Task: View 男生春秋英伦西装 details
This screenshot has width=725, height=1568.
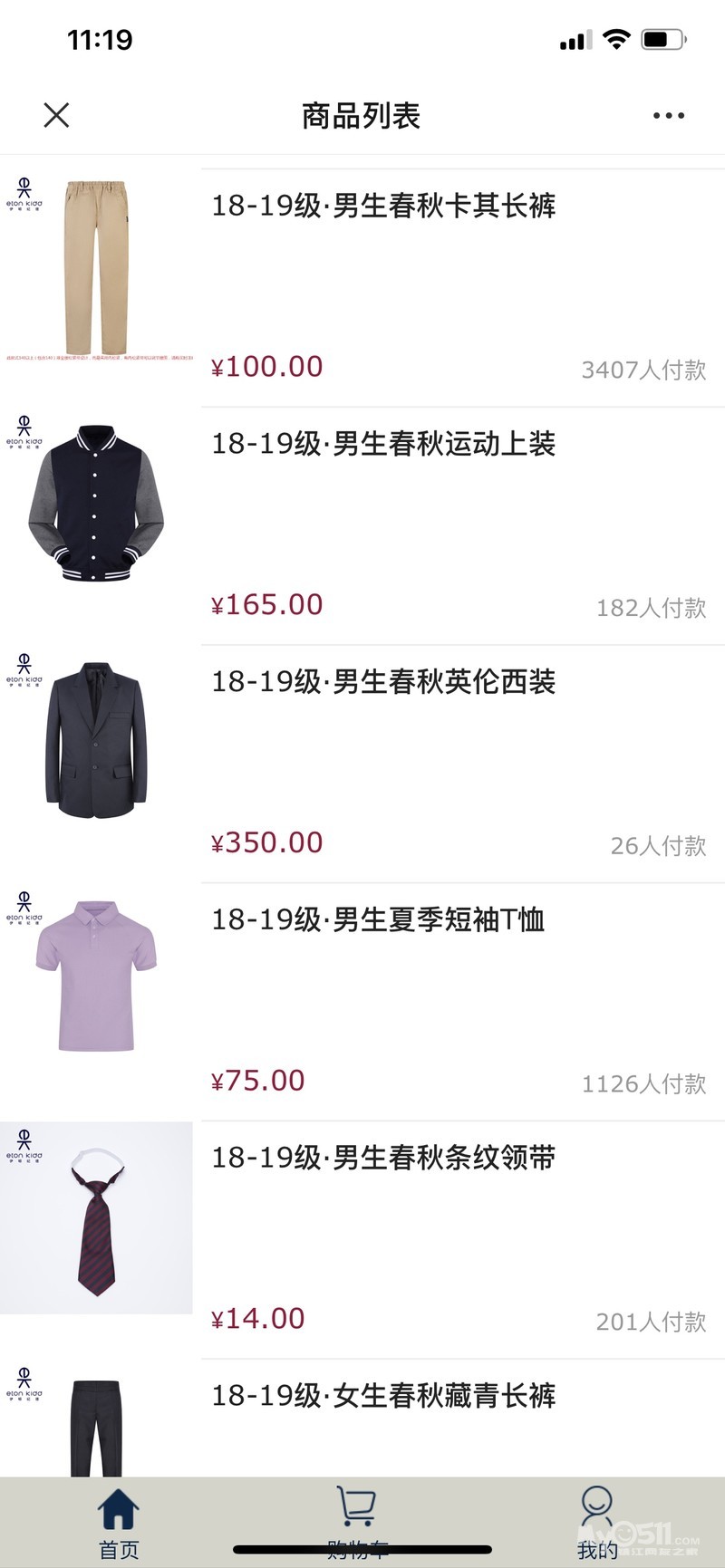Action: [x=383, y=682]
